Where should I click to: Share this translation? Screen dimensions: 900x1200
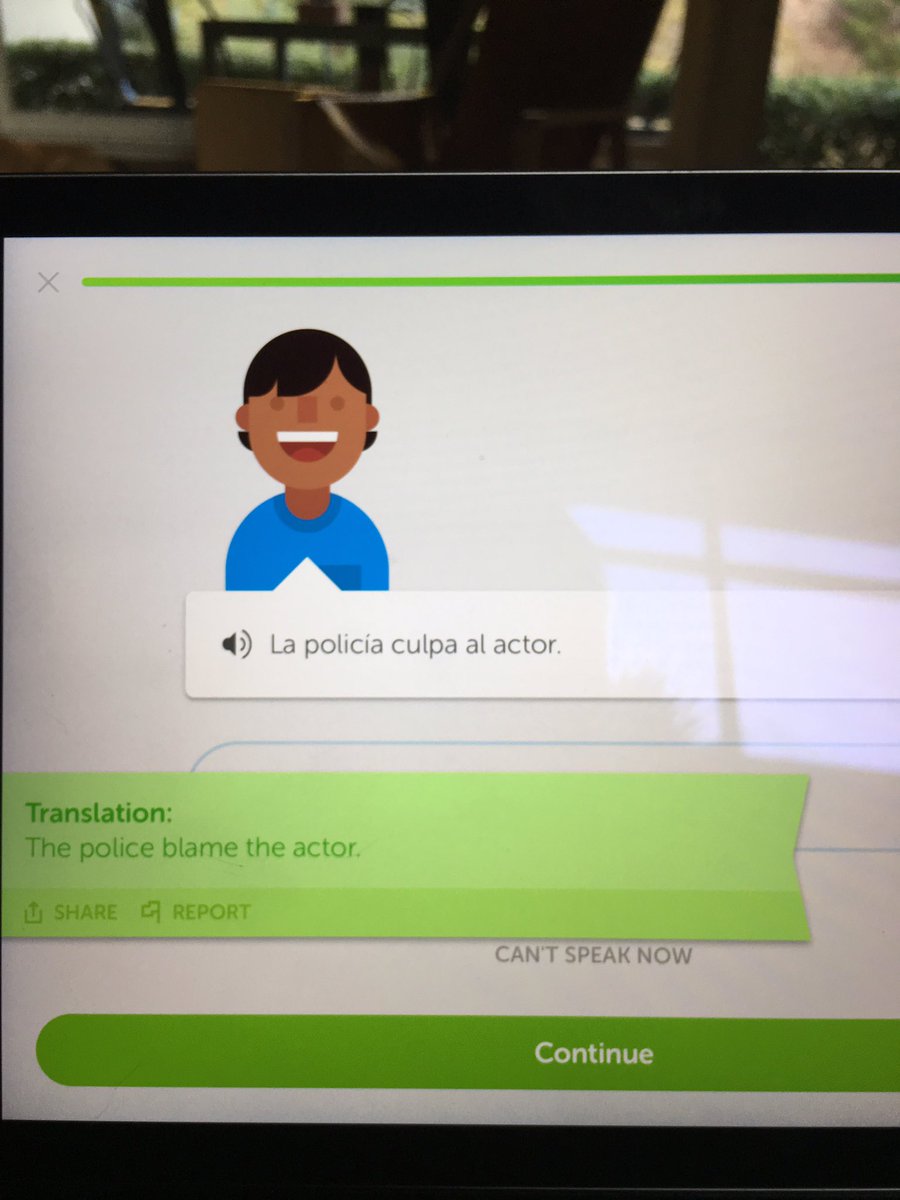click(x=71, y=912)
